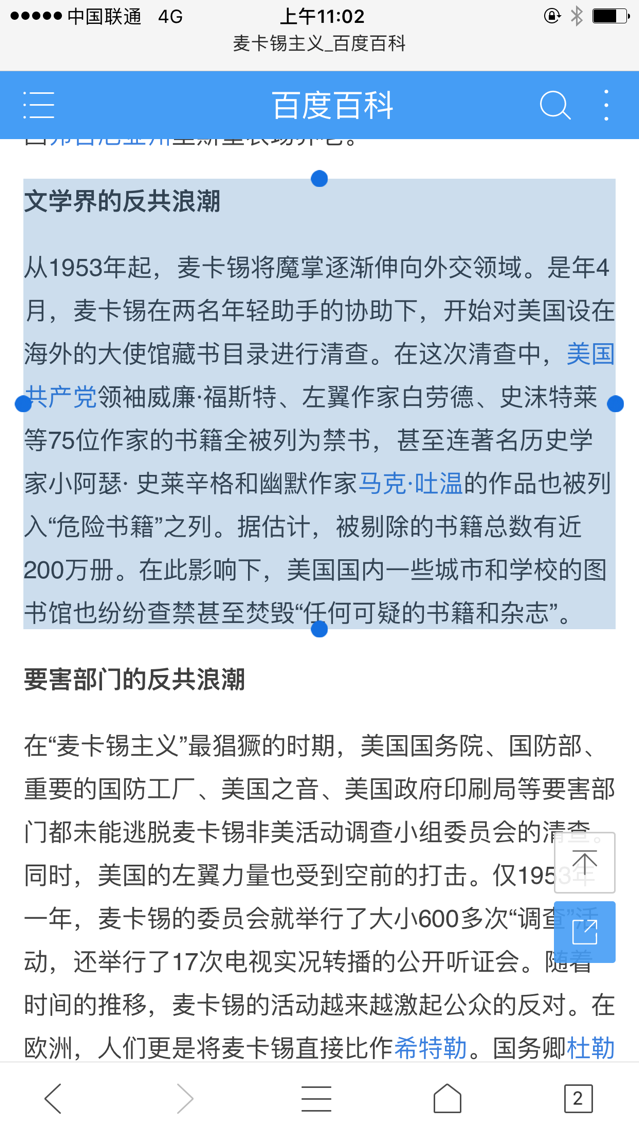This screenshot has width=639, height=1136.
Task: Go to browser home page
Action: click(x=447, y=1098)
